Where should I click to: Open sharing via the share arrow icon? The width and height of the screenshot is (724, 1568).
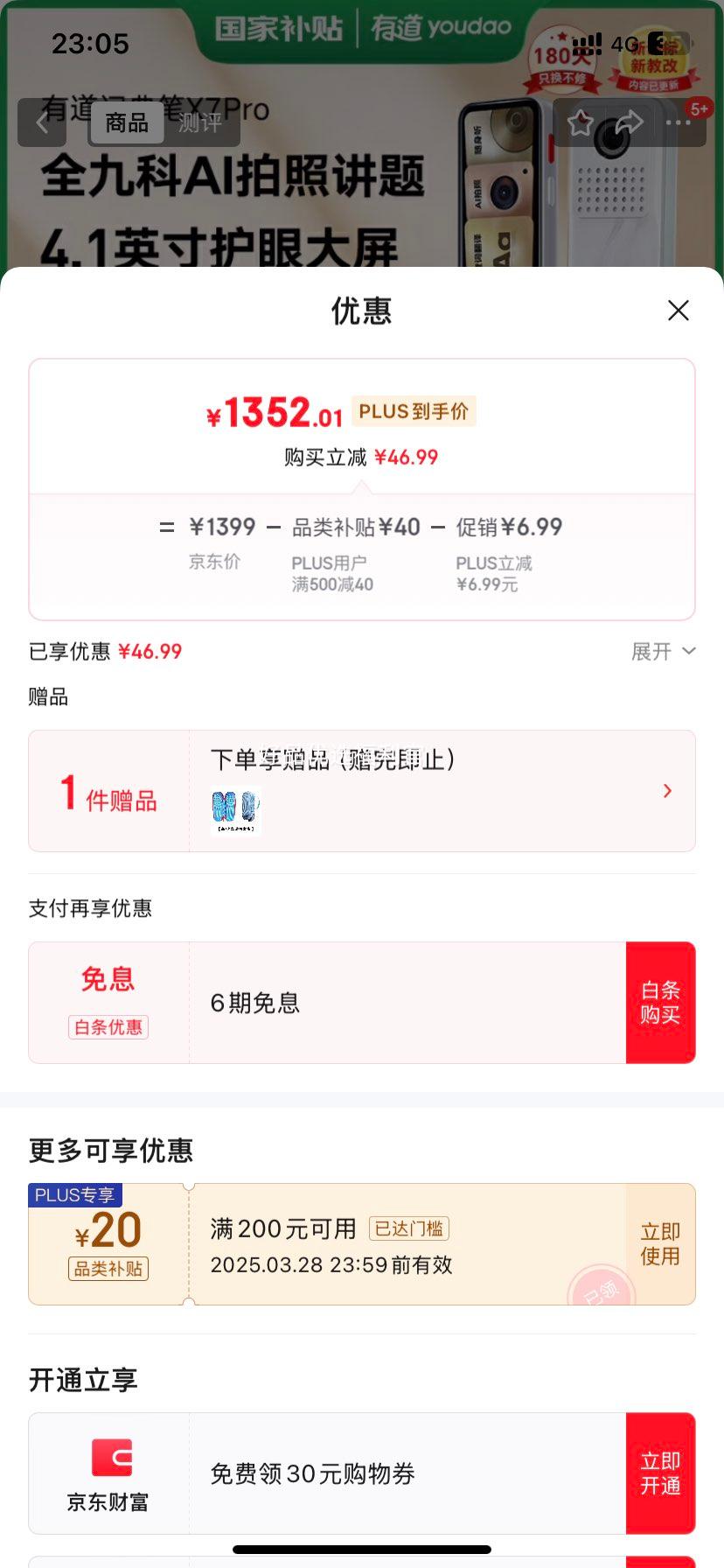tap(629, 123)
